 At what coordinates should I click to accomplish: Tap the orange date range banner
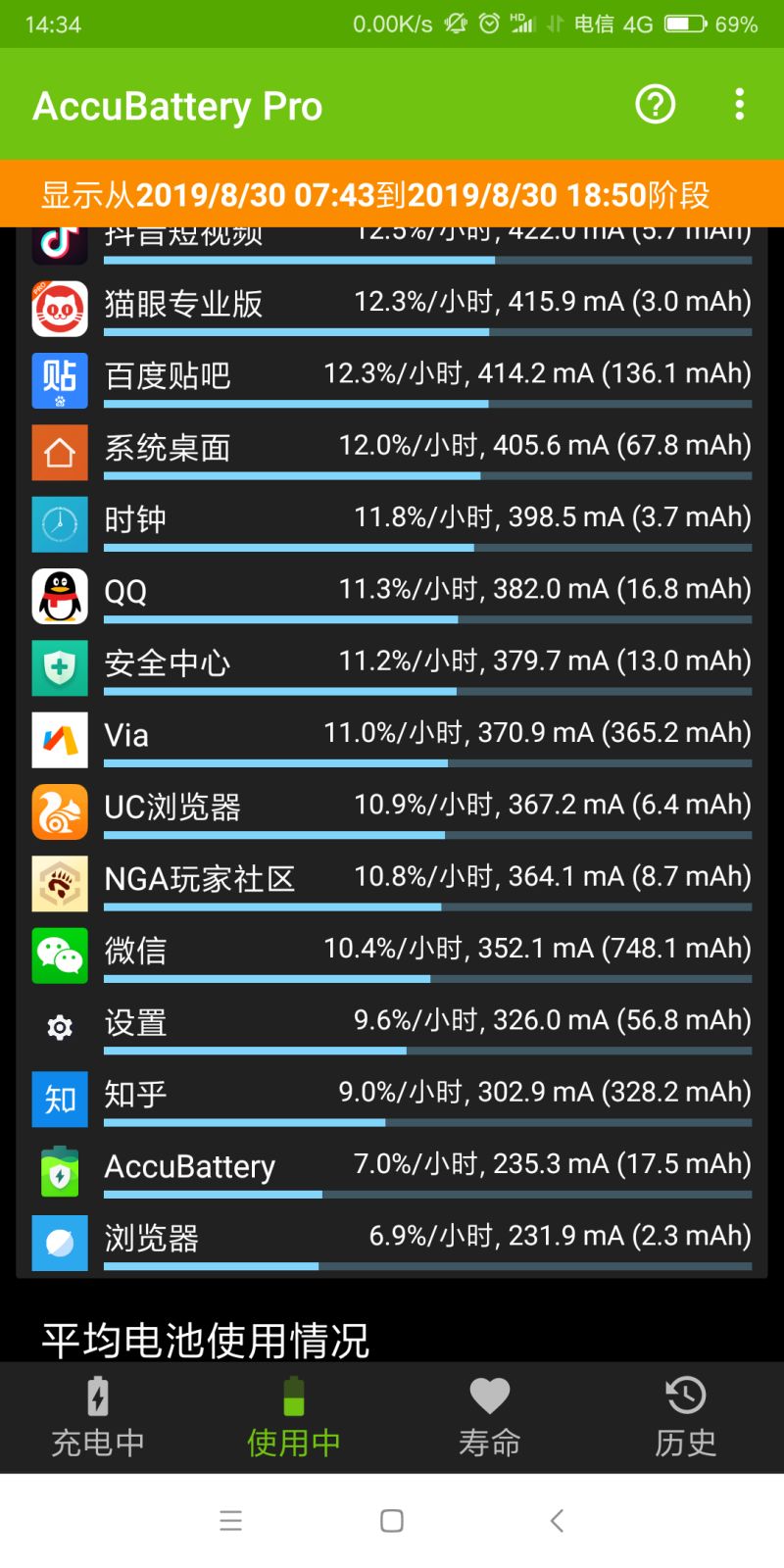pyautogui.click(x=392, y=194)
